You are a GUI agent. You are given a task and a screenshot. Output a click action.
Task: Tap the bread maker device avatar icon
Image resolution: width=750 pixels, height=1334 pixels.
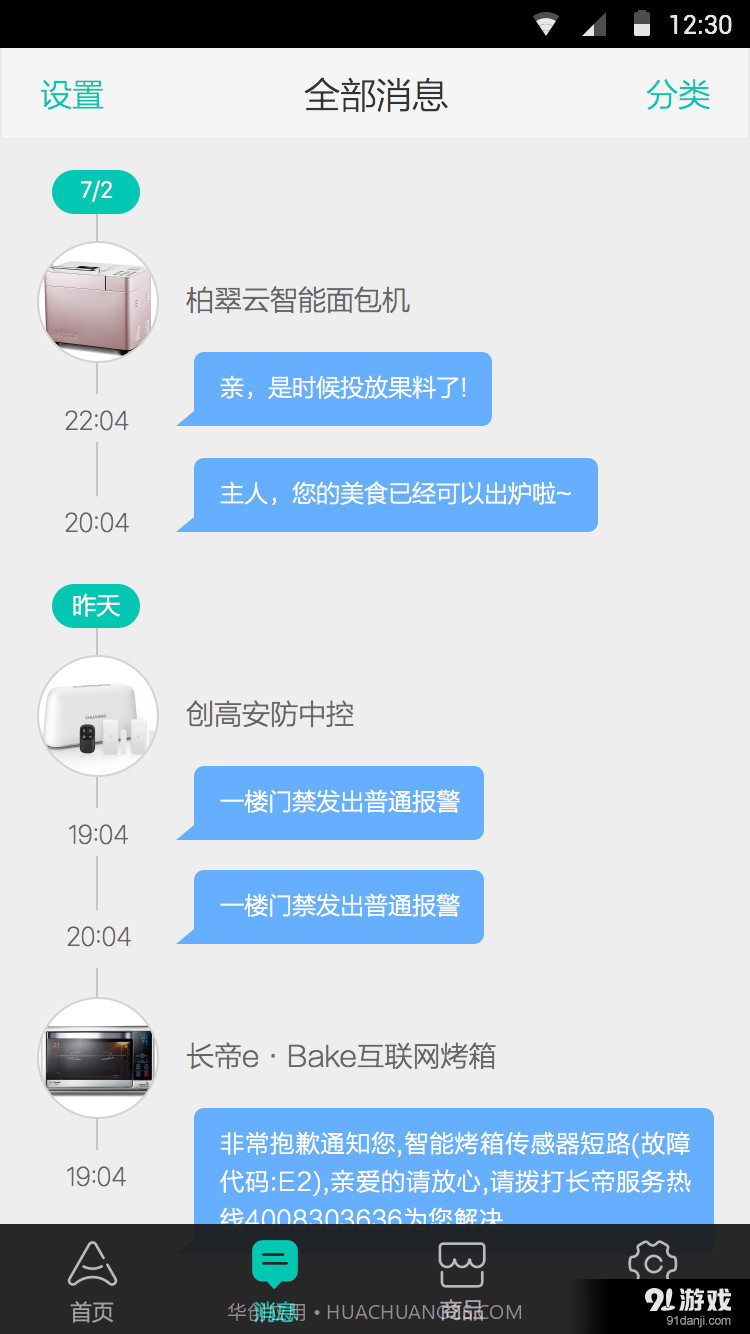click(x=97, y=302)
